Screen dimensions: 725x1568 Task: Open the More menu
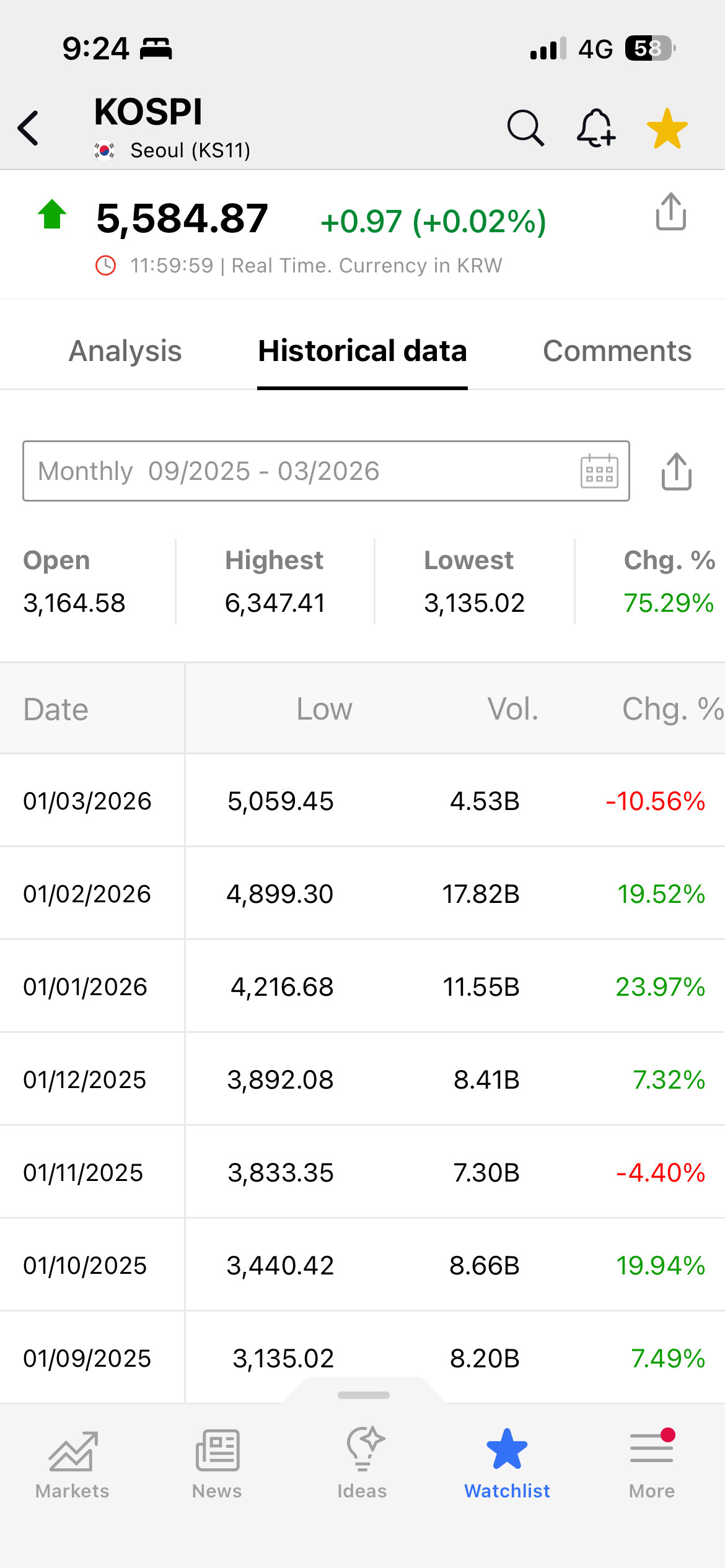click(652, 1464)
